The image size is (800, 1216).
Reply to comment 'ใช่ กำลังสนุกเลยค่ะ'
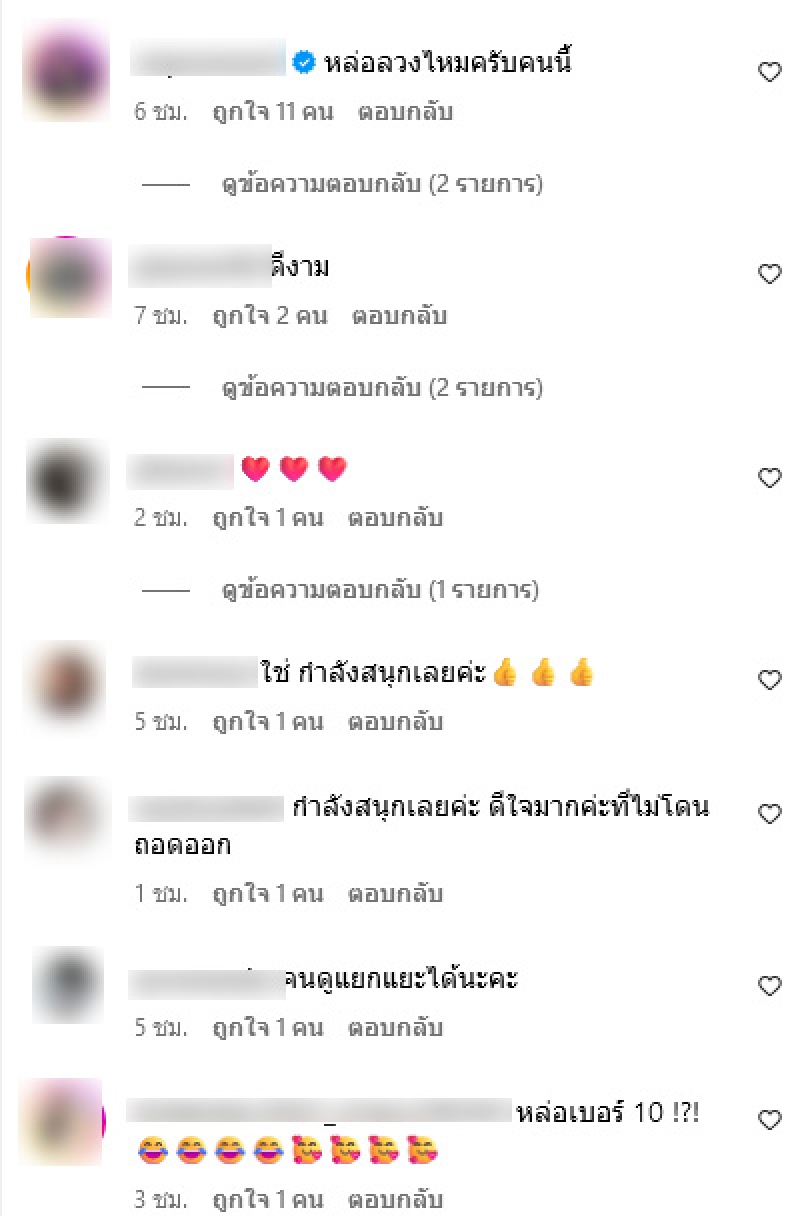coord(394,721)
